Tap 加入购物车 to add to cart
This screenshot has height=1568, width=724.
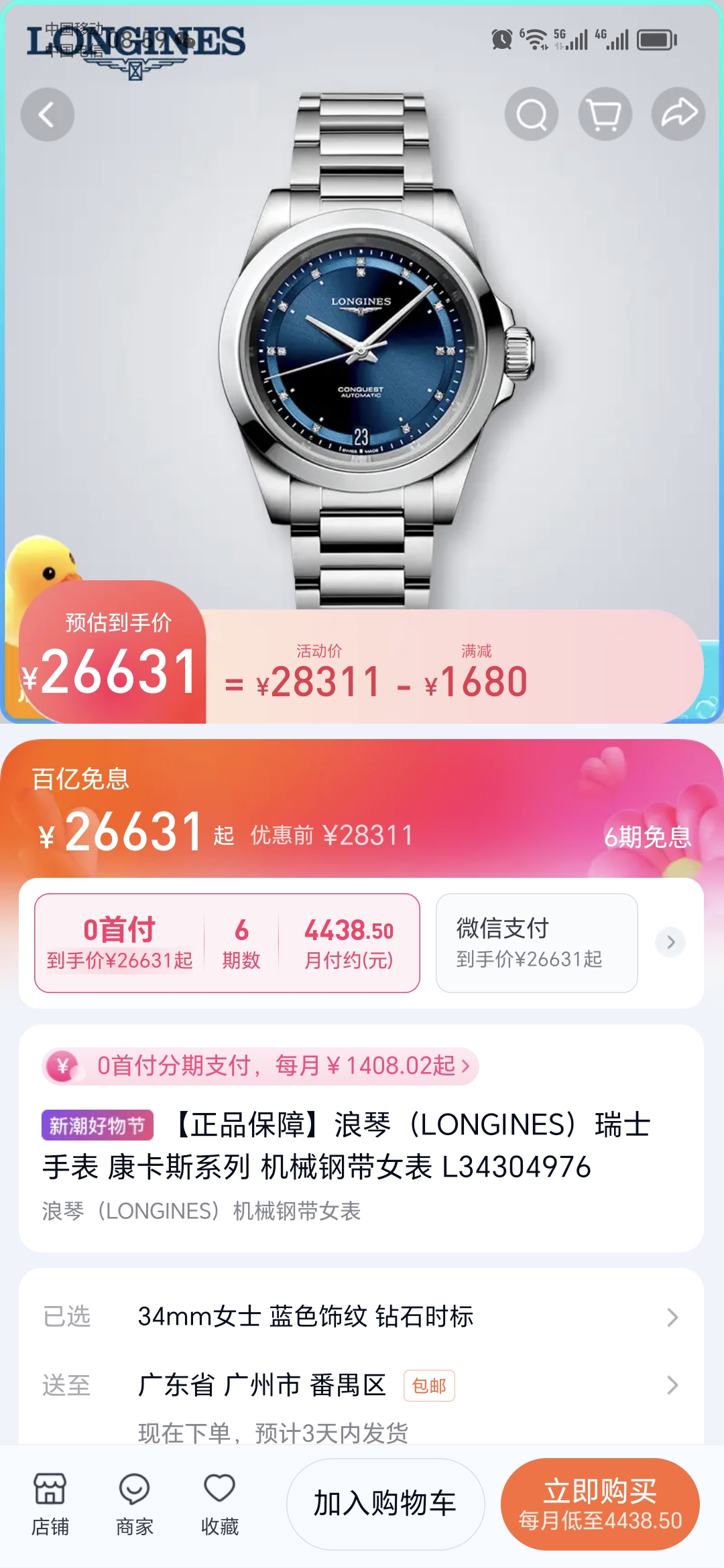click(385, 1504)
